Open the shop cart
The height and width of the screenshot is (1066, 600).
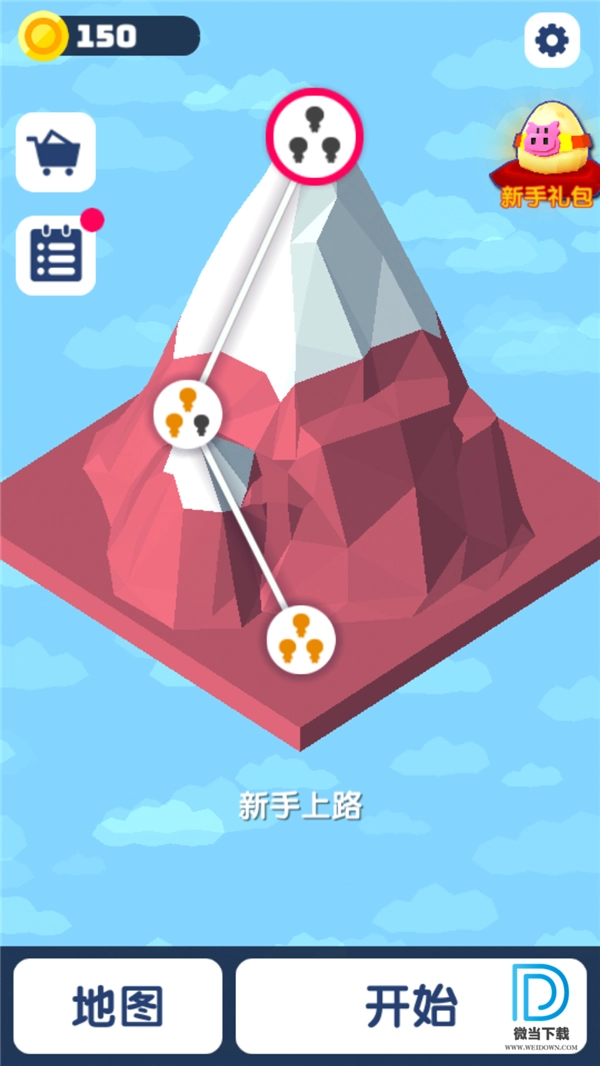tap(56, 152)
